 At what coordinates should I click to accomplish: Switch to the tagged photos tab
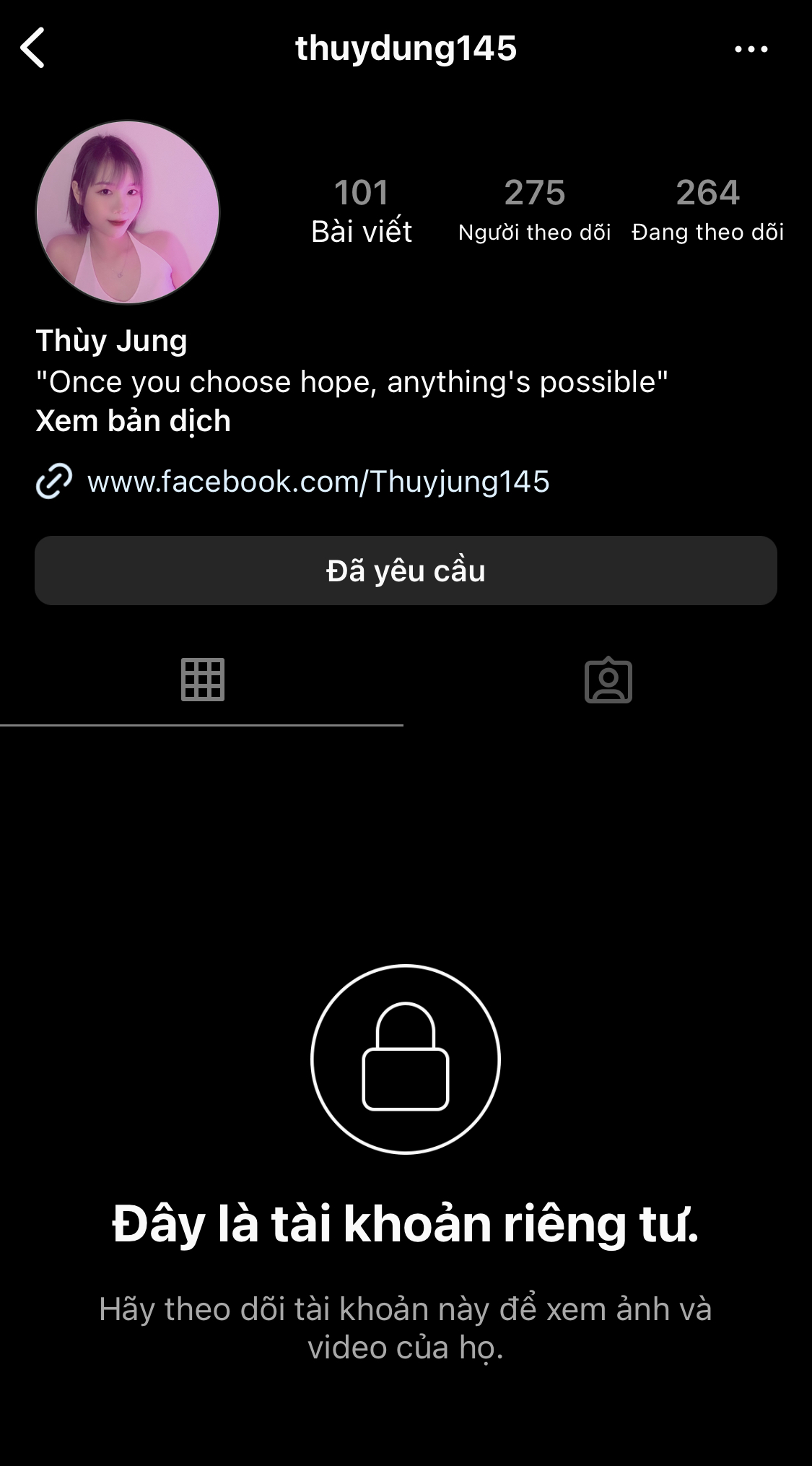tap(608, 680)
